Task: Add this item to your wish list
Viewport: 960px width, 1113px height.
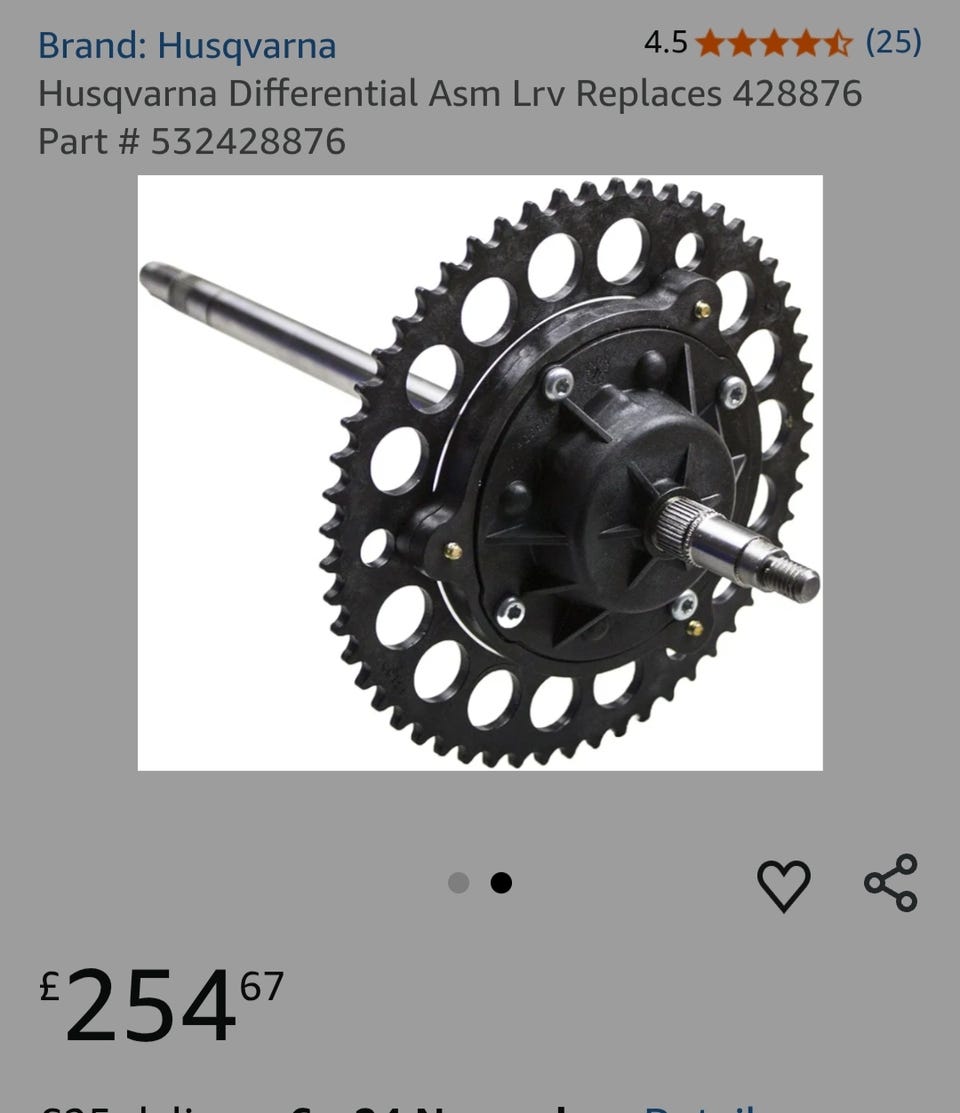Action: click(783, 884)
